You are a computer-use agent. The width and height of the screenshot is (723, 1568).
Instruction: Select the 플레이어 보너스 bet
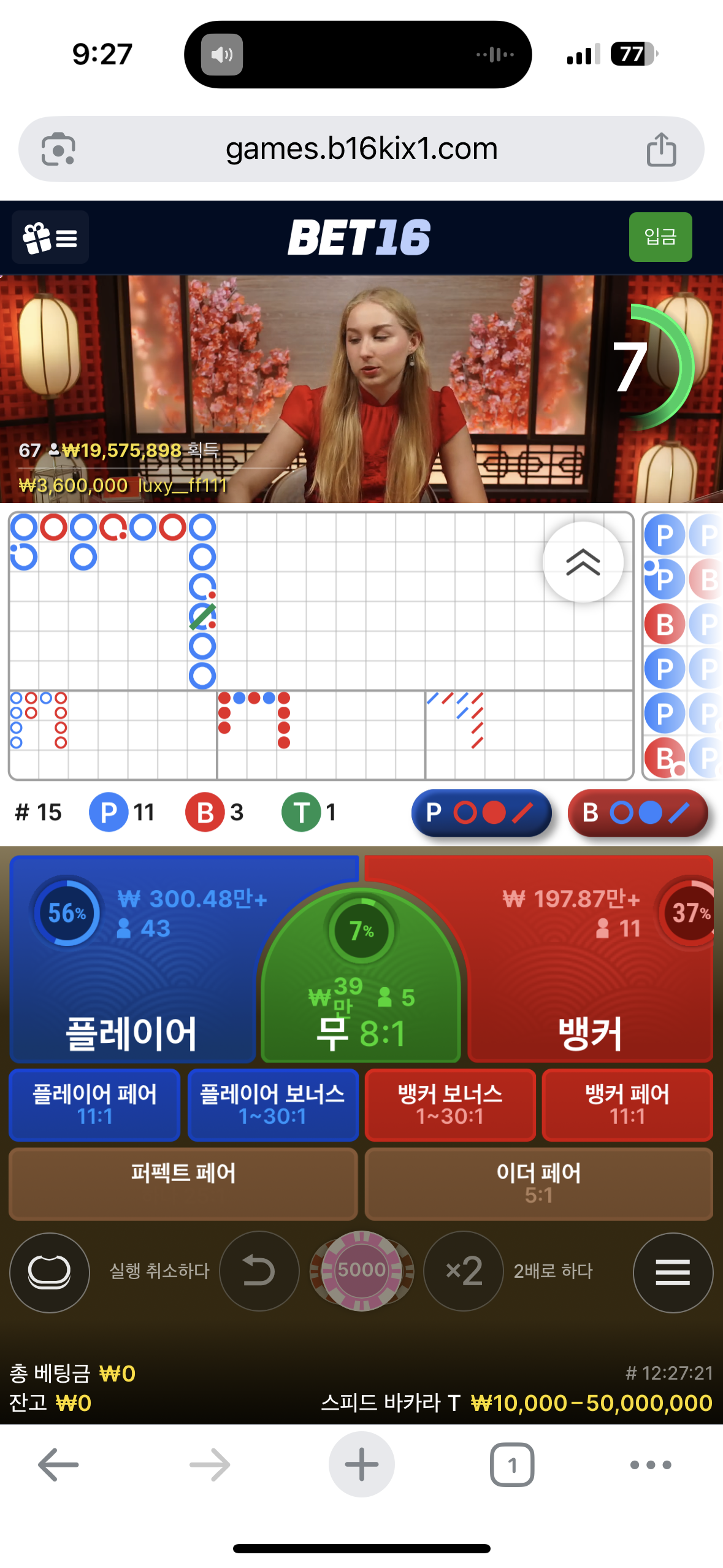coord(272,1104)
